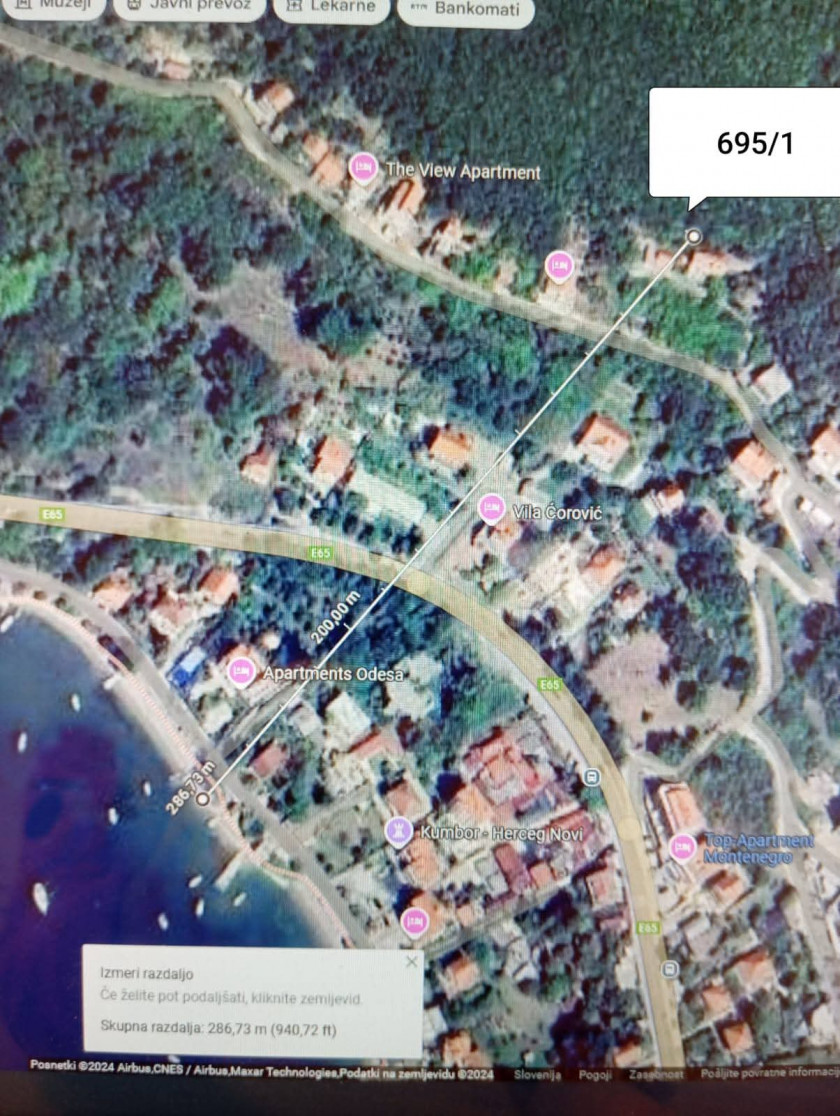Tap the Bankomati chip

click(x=465, y=9)
